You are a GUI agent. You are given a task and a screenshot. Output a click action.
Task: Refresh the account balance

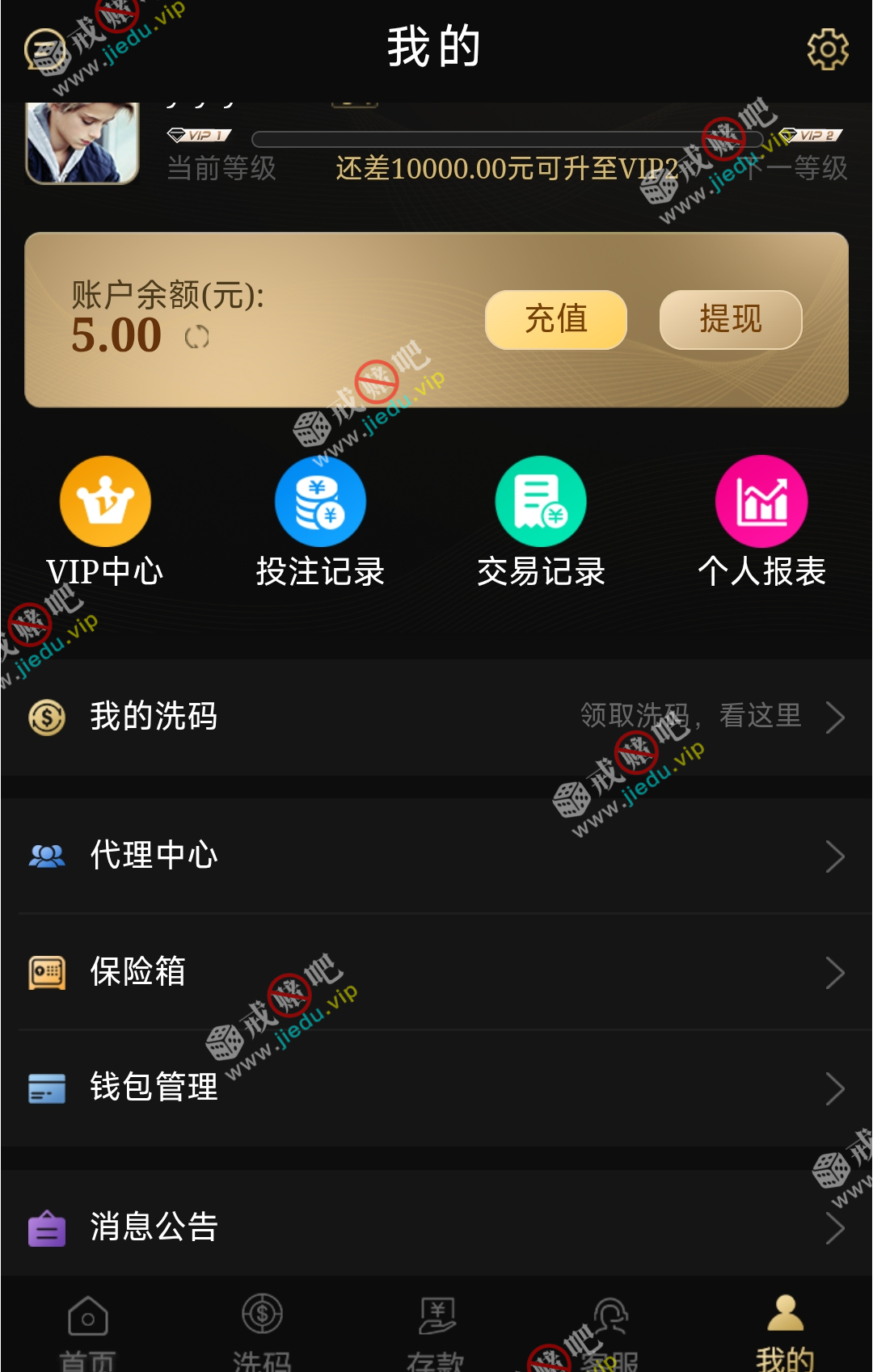[196, 337]
